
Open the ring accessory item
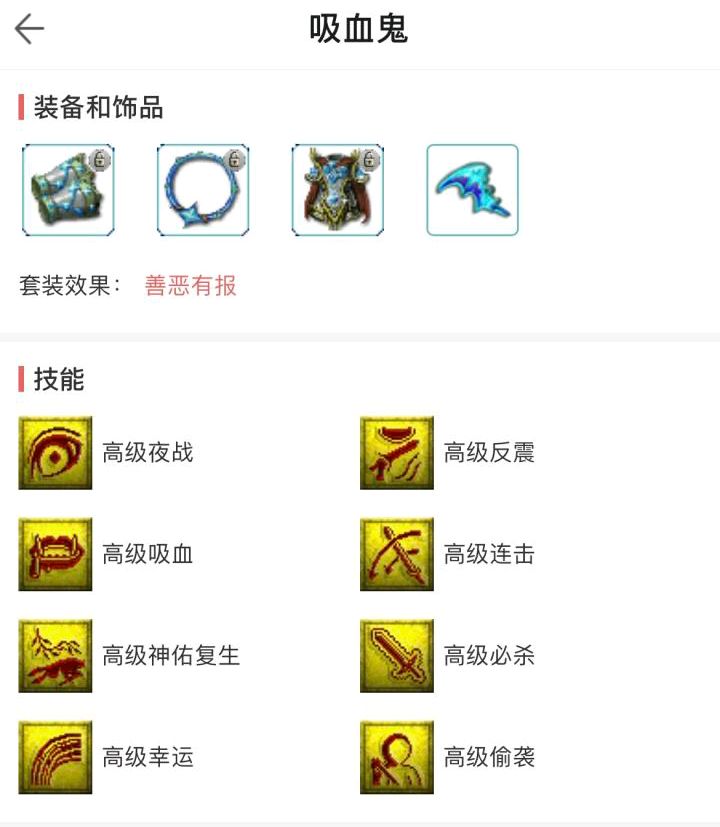203,190
